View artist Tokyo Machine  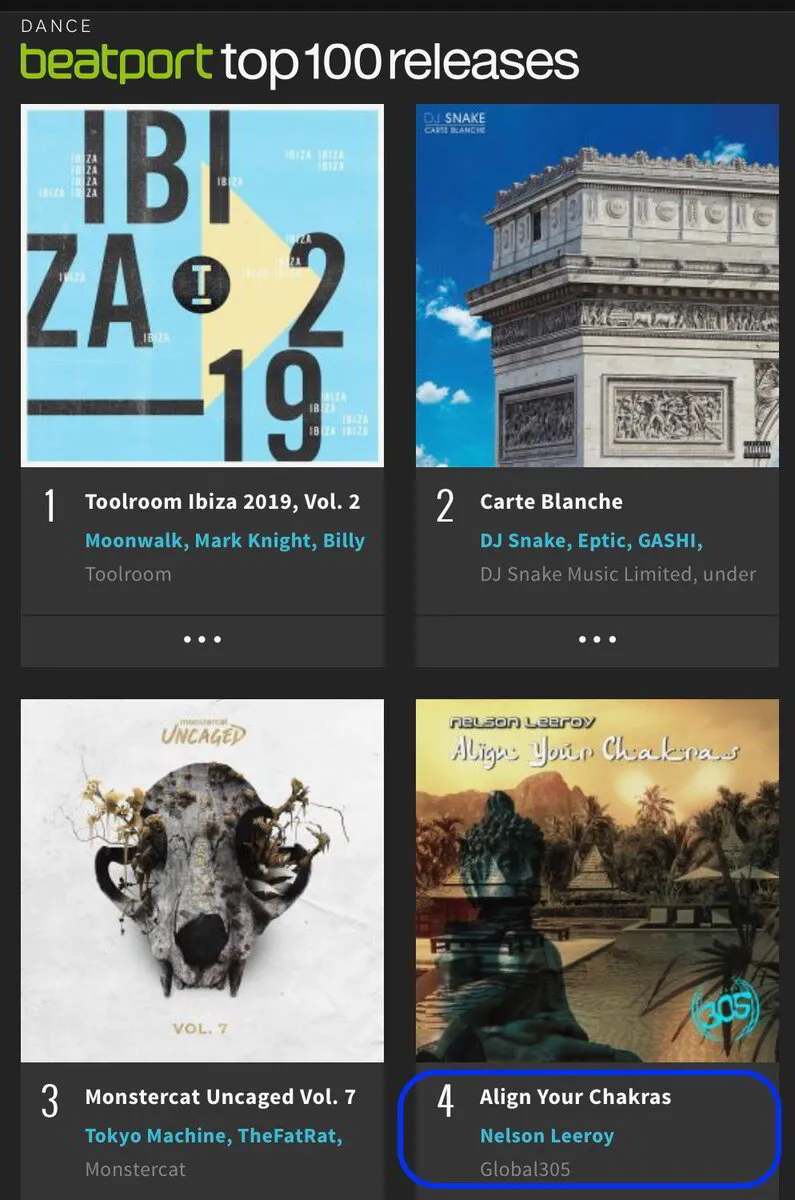(153, 1136)
